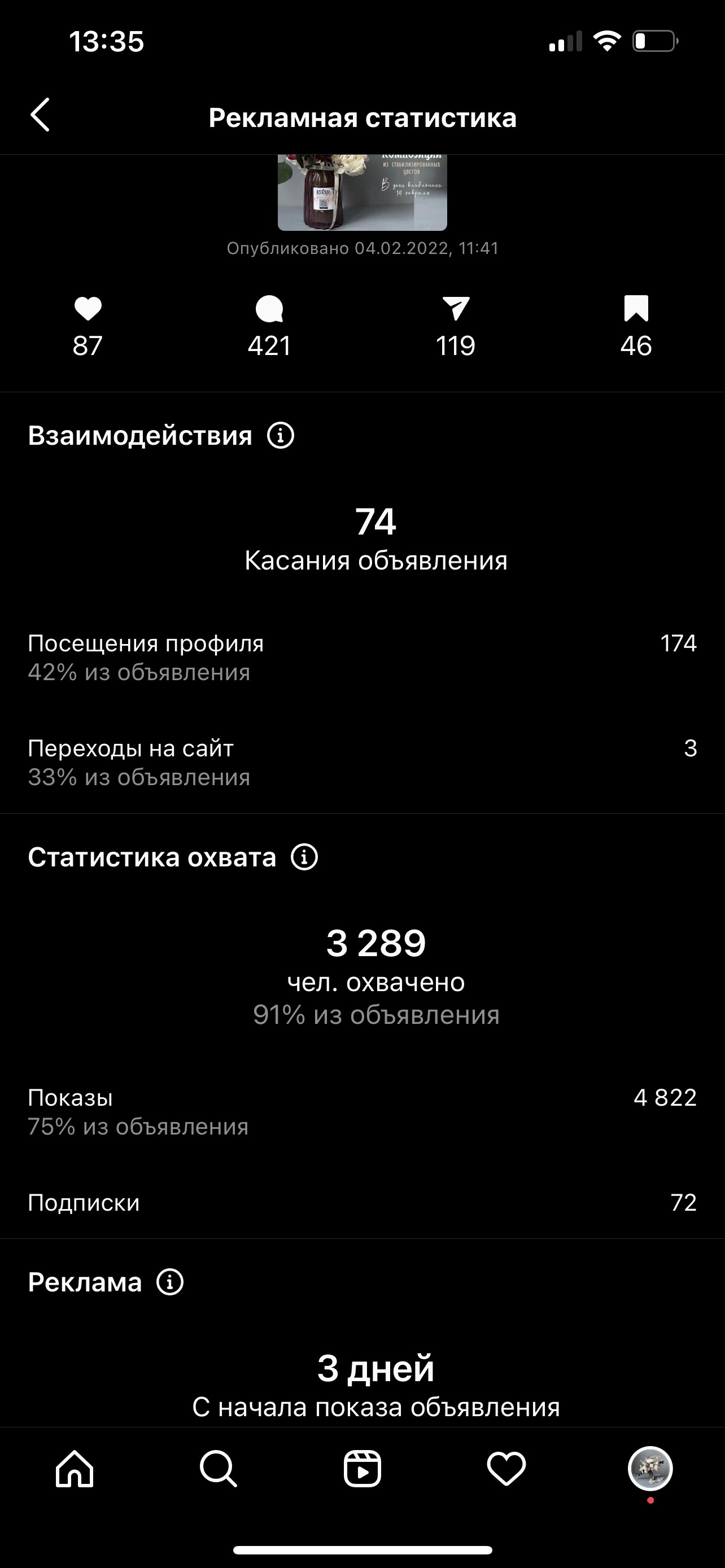Image resolution: width=725 pixels, height=1568 pixels.
Task: Switch to the Reels tab
Action: click(362, 1469)
